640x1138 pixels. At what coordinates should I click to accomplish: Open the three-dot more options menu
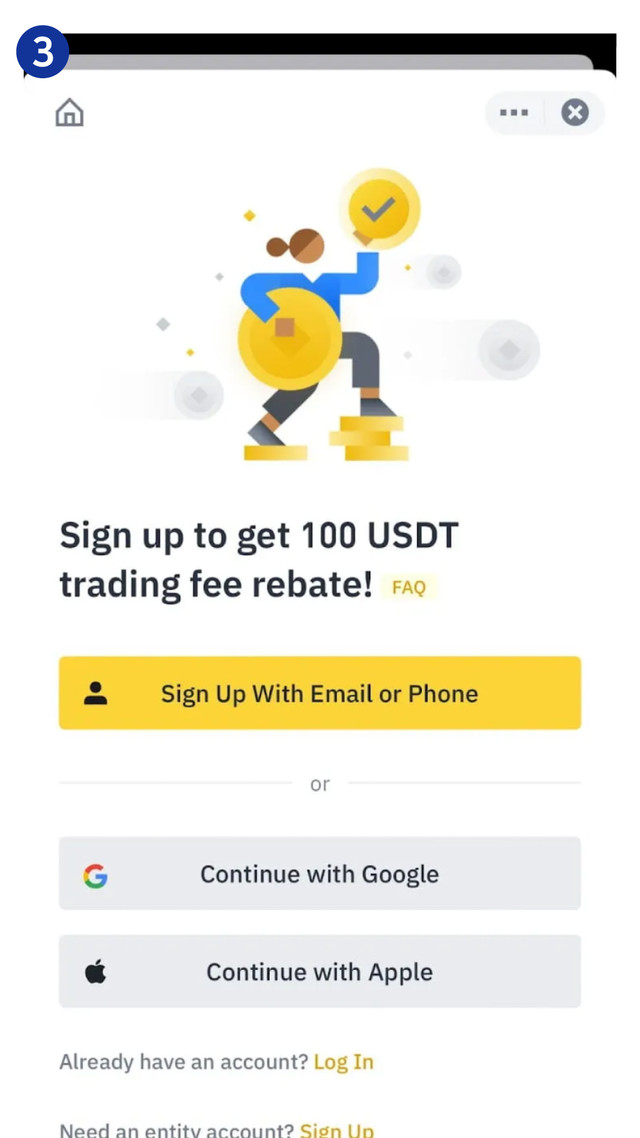coord(514,113)
